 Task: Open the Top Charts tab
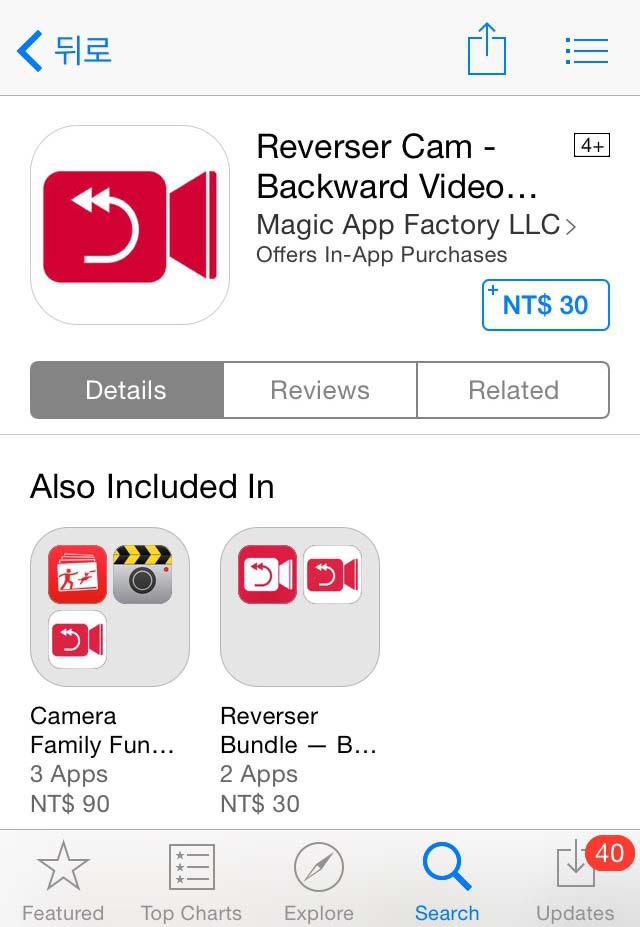pos(191,882)
